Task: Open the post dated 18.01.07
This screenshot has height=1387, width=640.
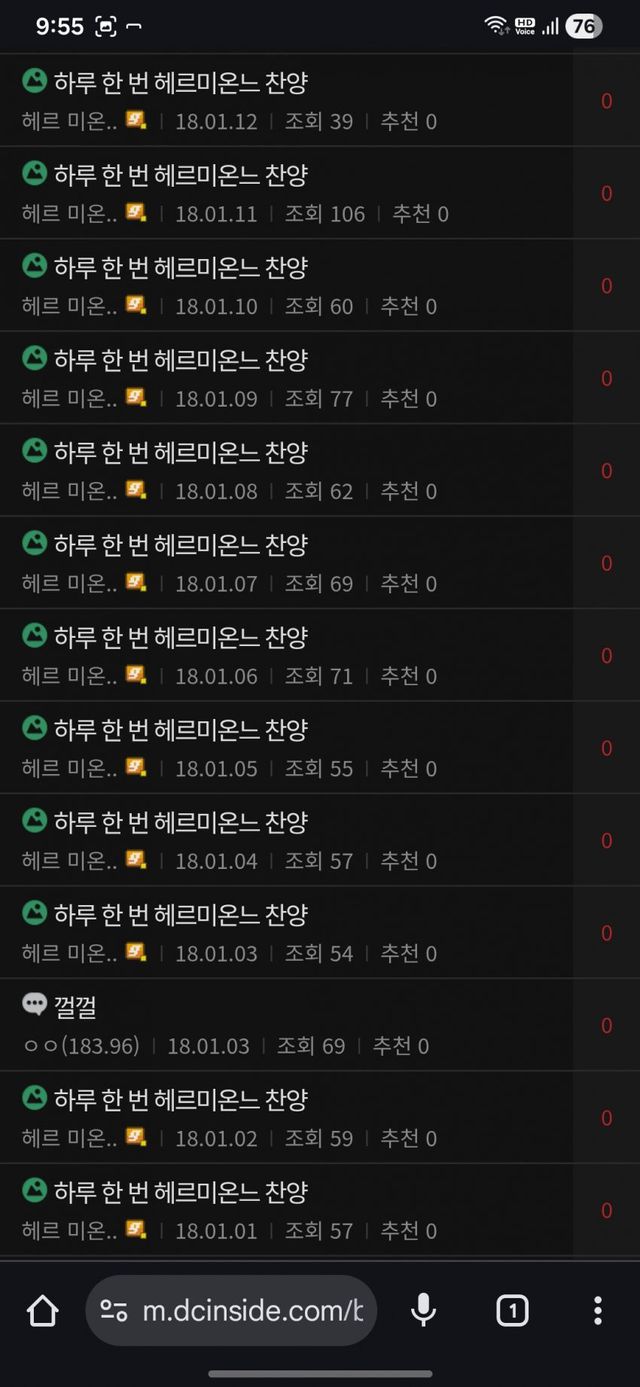Action: click(180, 545)
